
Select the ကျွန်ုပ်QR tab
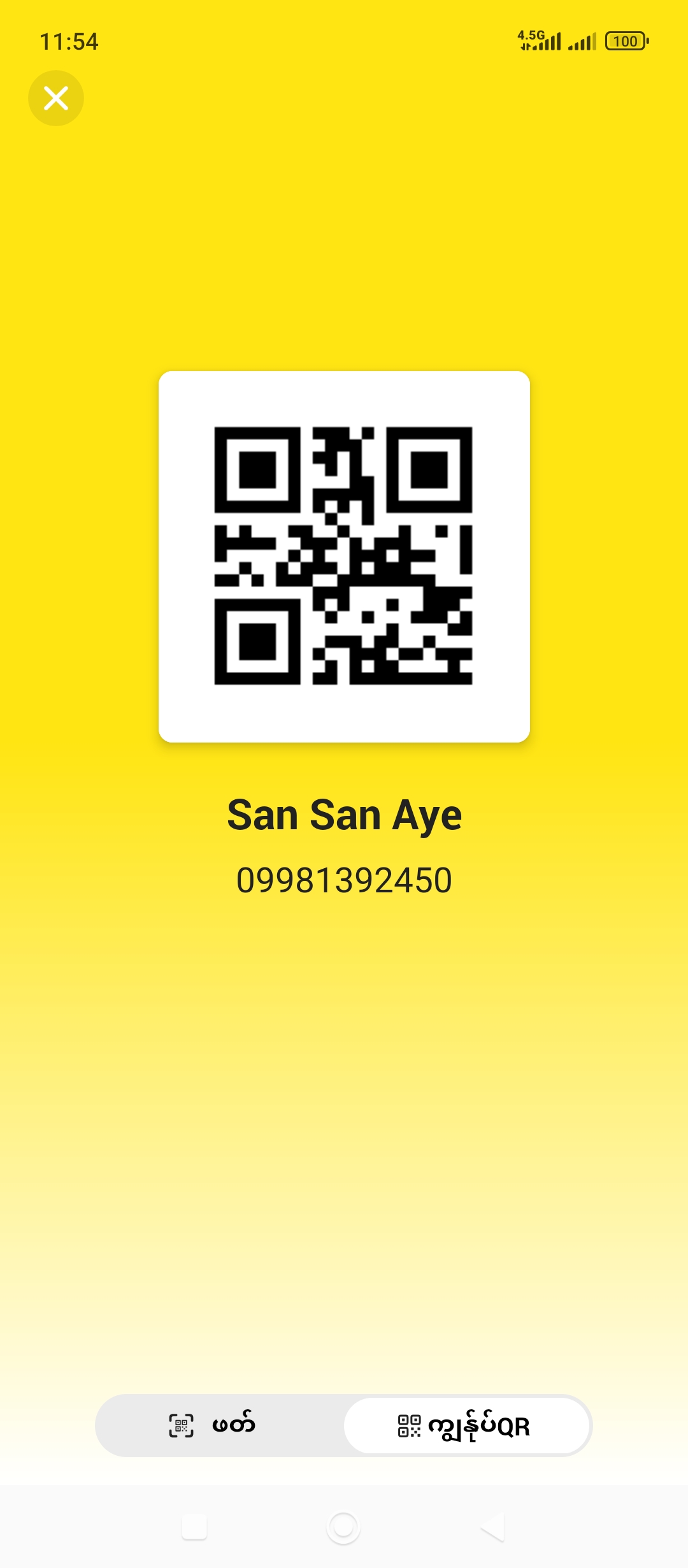click(x=466, y=1426)
